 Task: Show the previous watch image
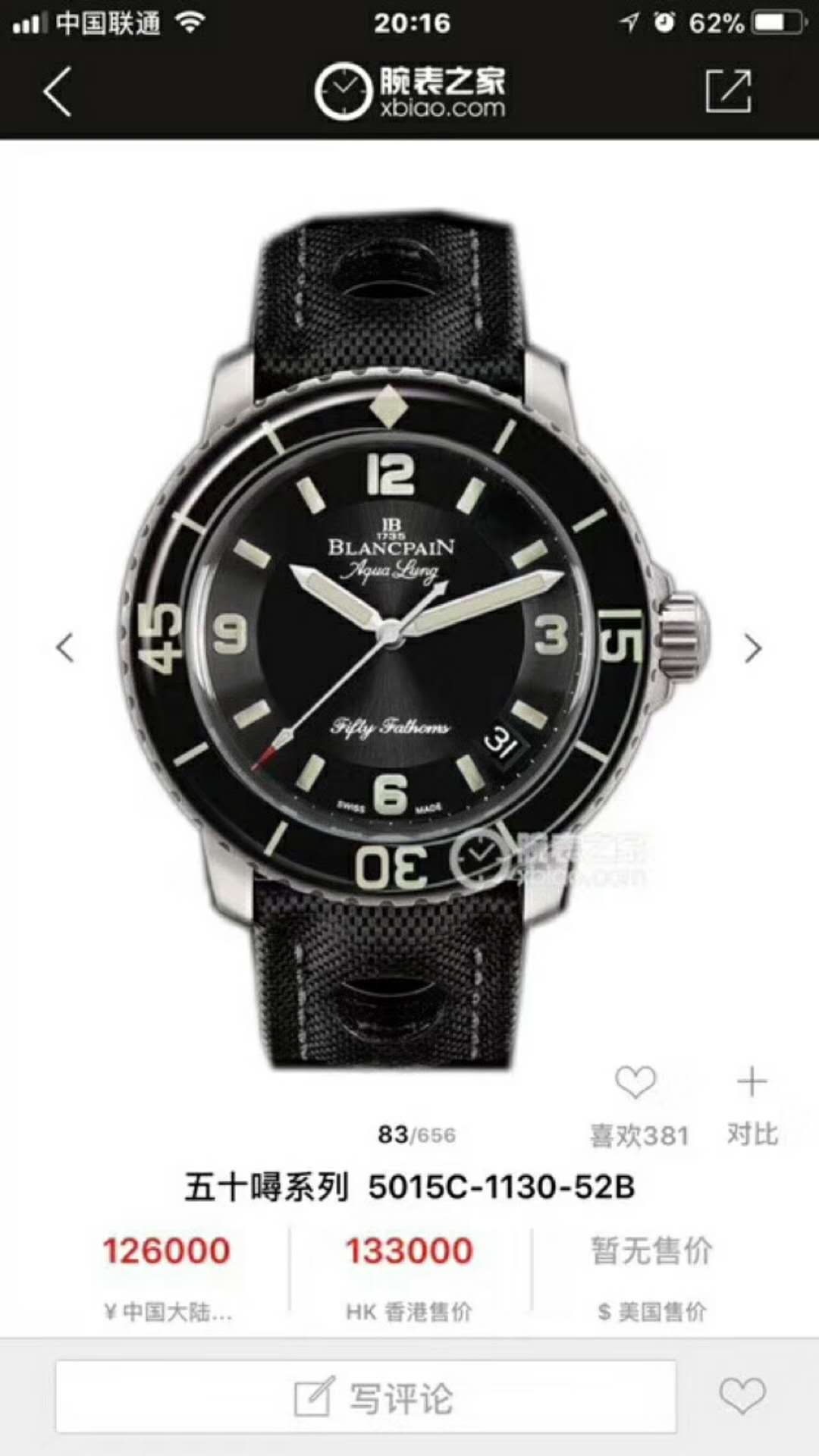[65, 648]
